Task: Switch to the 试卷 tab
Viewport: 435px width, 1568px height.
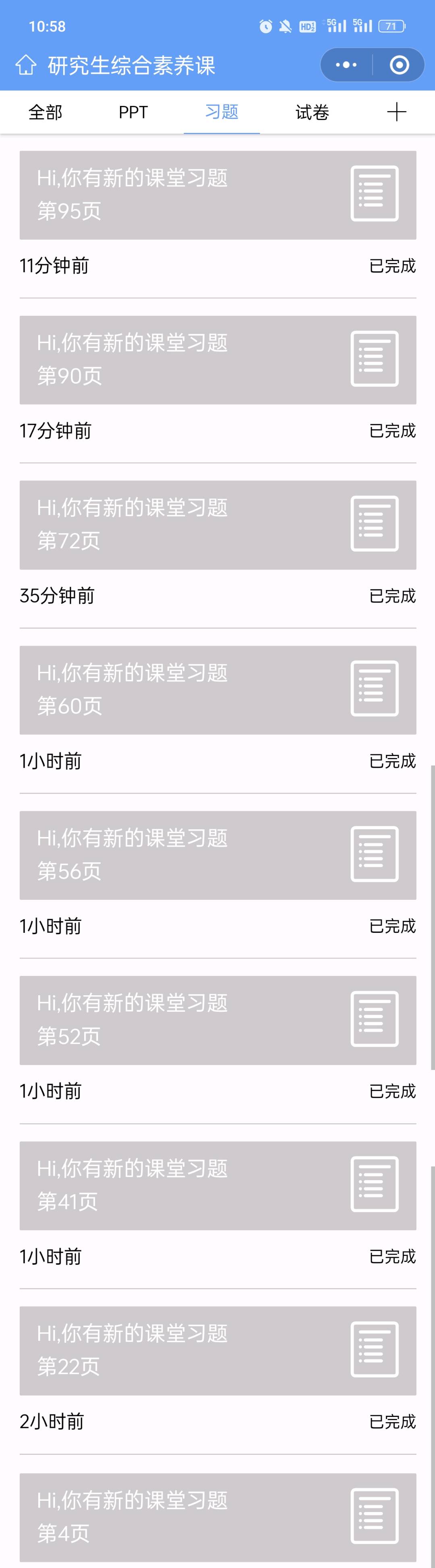Action: [x=312, y=113]
